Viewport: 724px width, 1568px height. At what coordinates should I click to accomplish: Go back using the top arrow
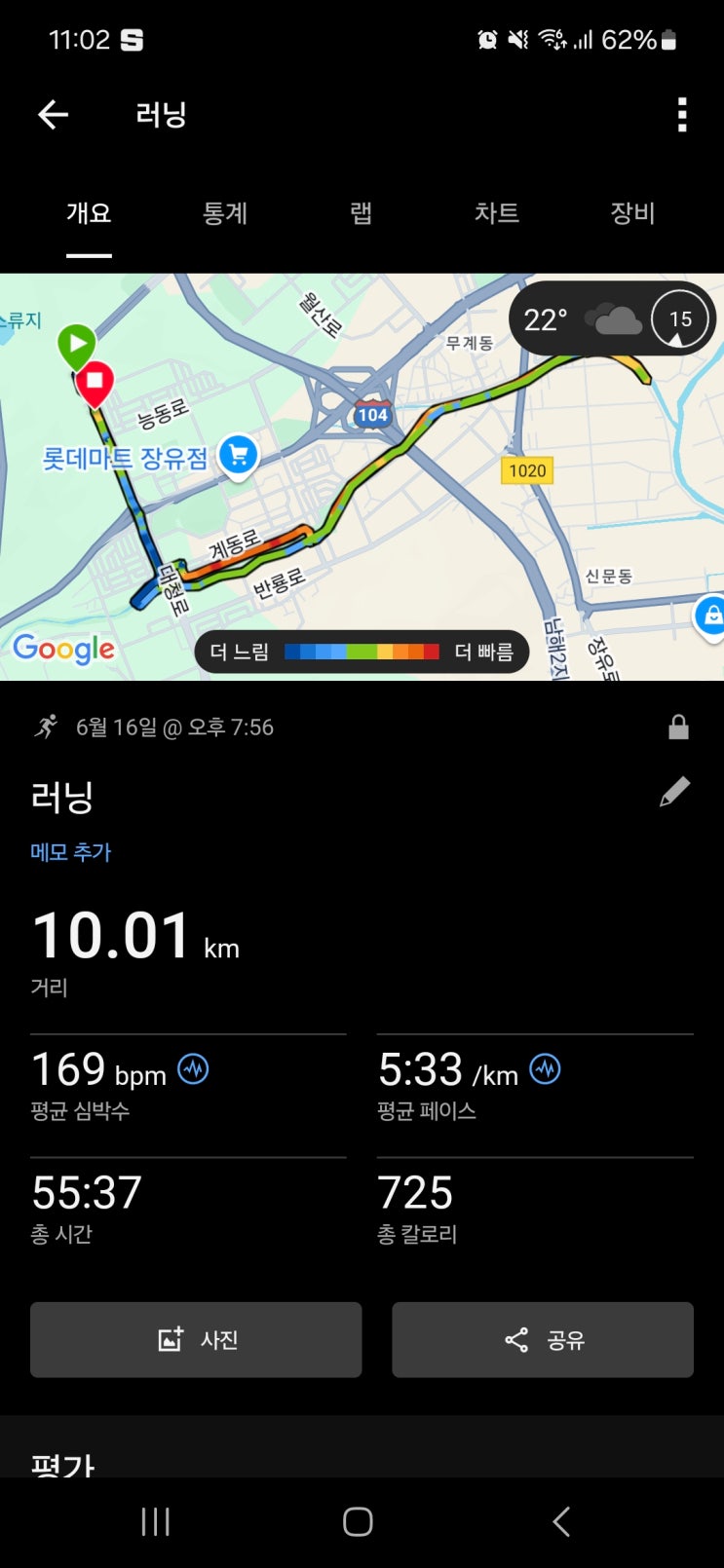(x=53, y=115)
